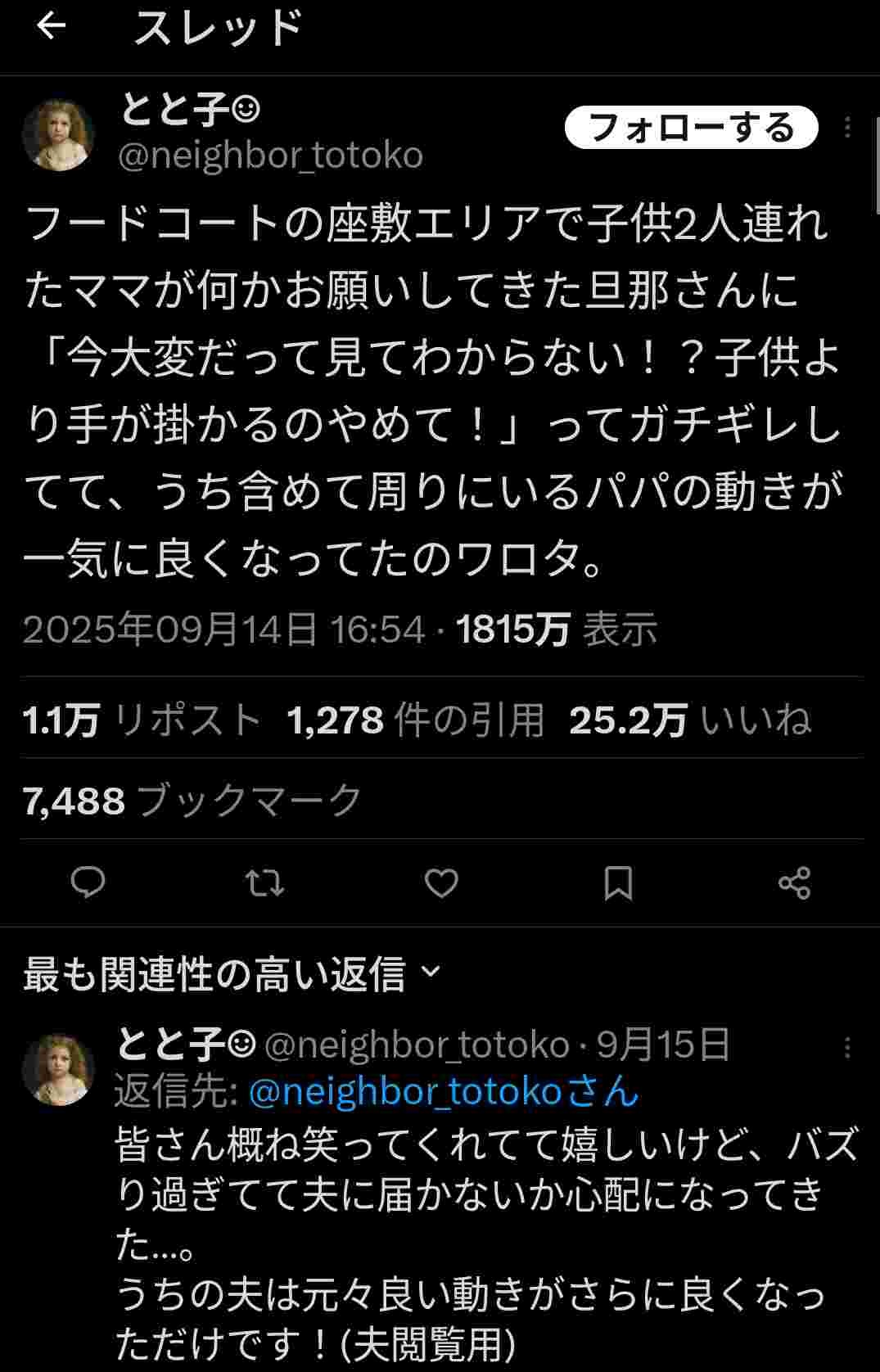Open overflow menu on the main post
Viewport: 880px width, 1372px height.
click(x=847, y=128)
